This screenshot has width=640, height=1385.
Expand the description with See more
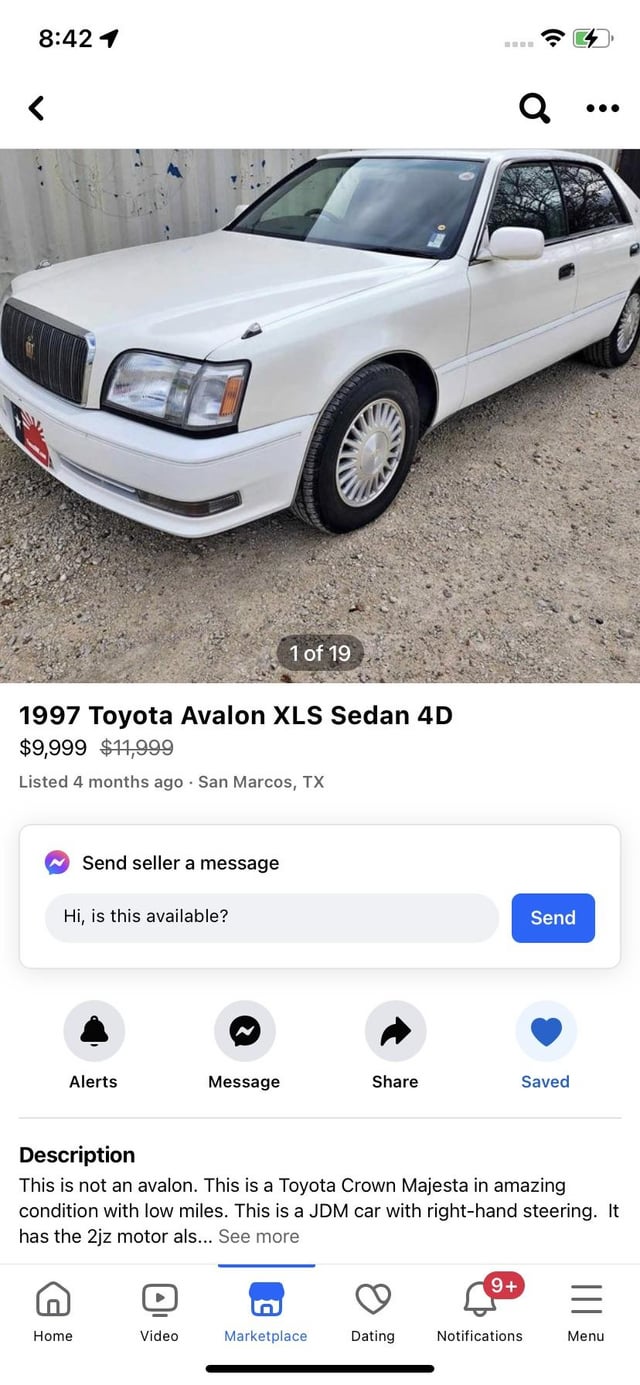click(258, 1236)
